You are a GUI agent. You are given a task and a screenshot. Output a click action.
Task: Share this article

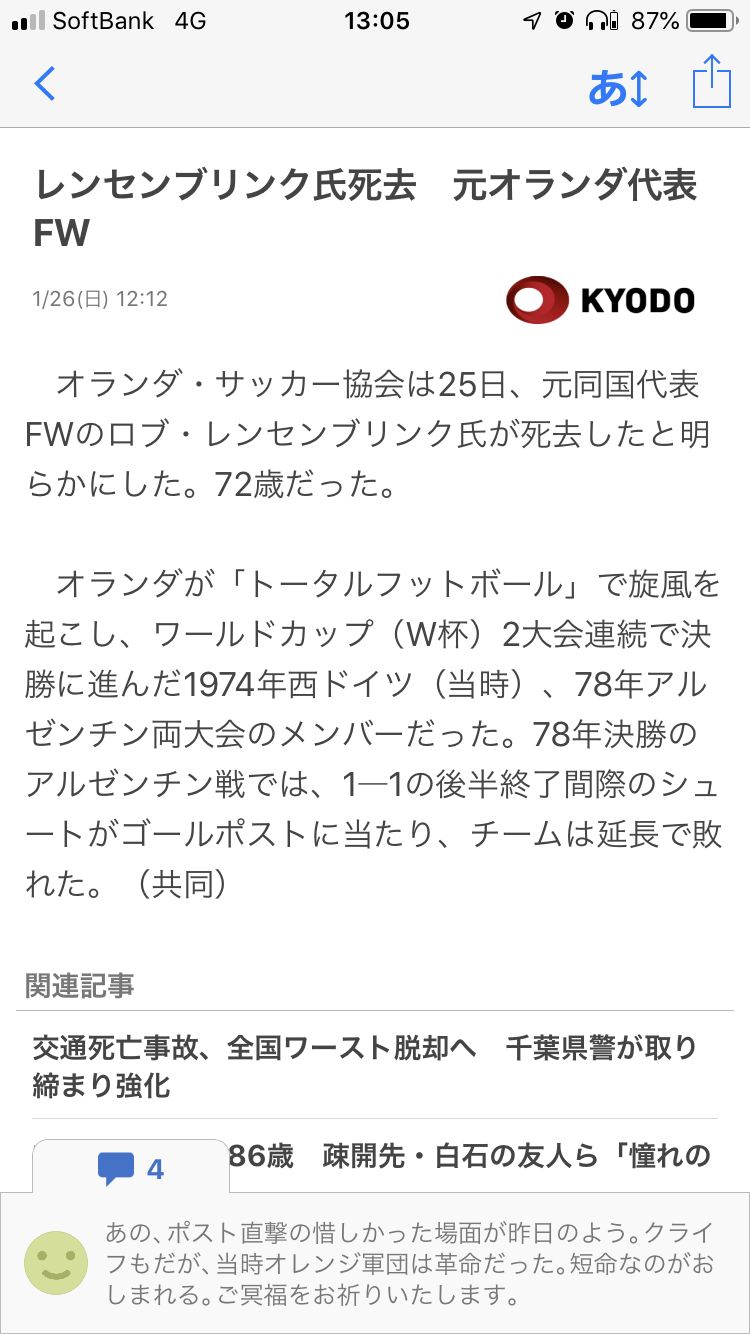(712, 83)
